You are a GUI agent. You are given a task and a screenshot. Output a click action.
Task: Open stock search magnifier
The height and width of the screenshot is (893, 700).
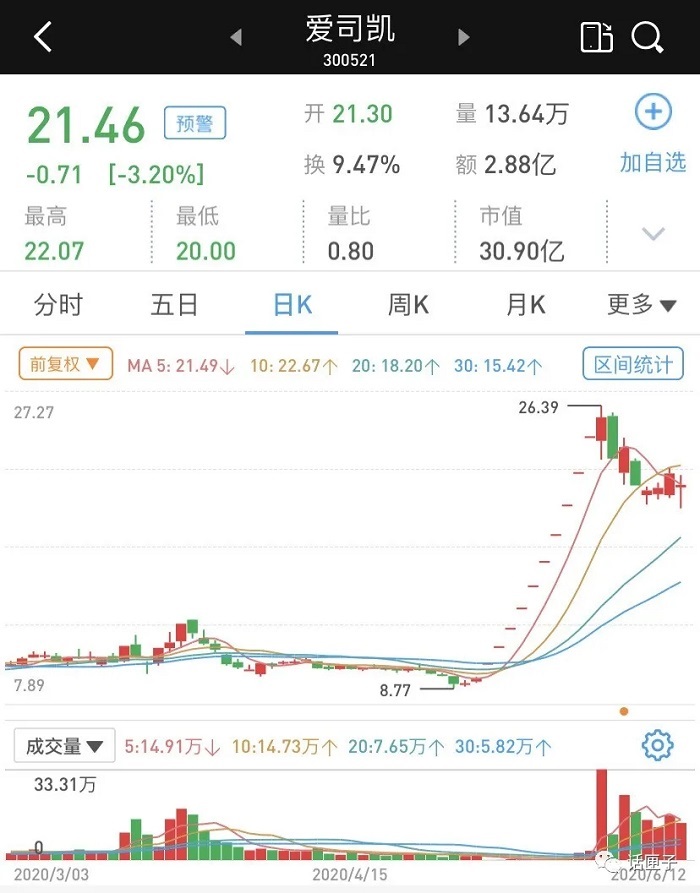648,37
